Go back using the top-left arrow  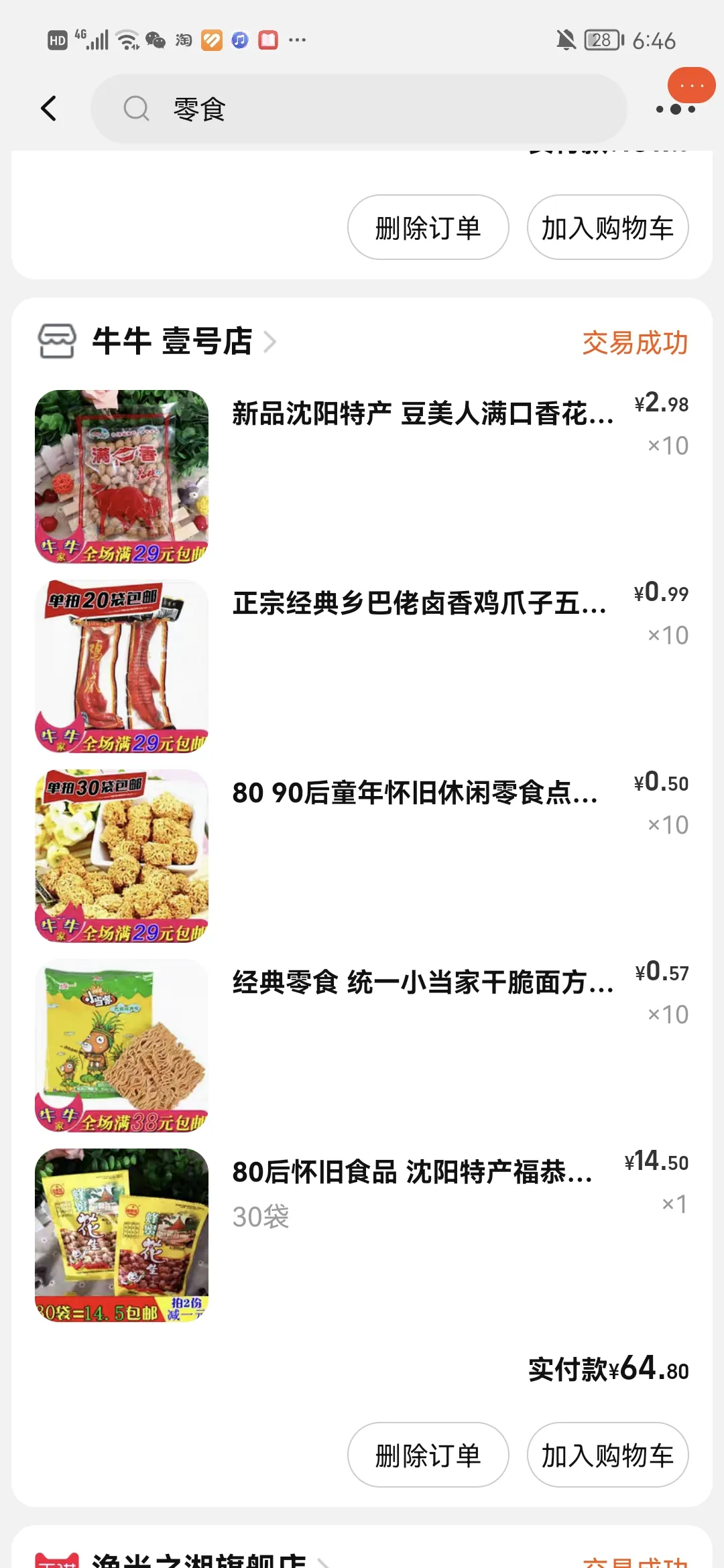48,109
